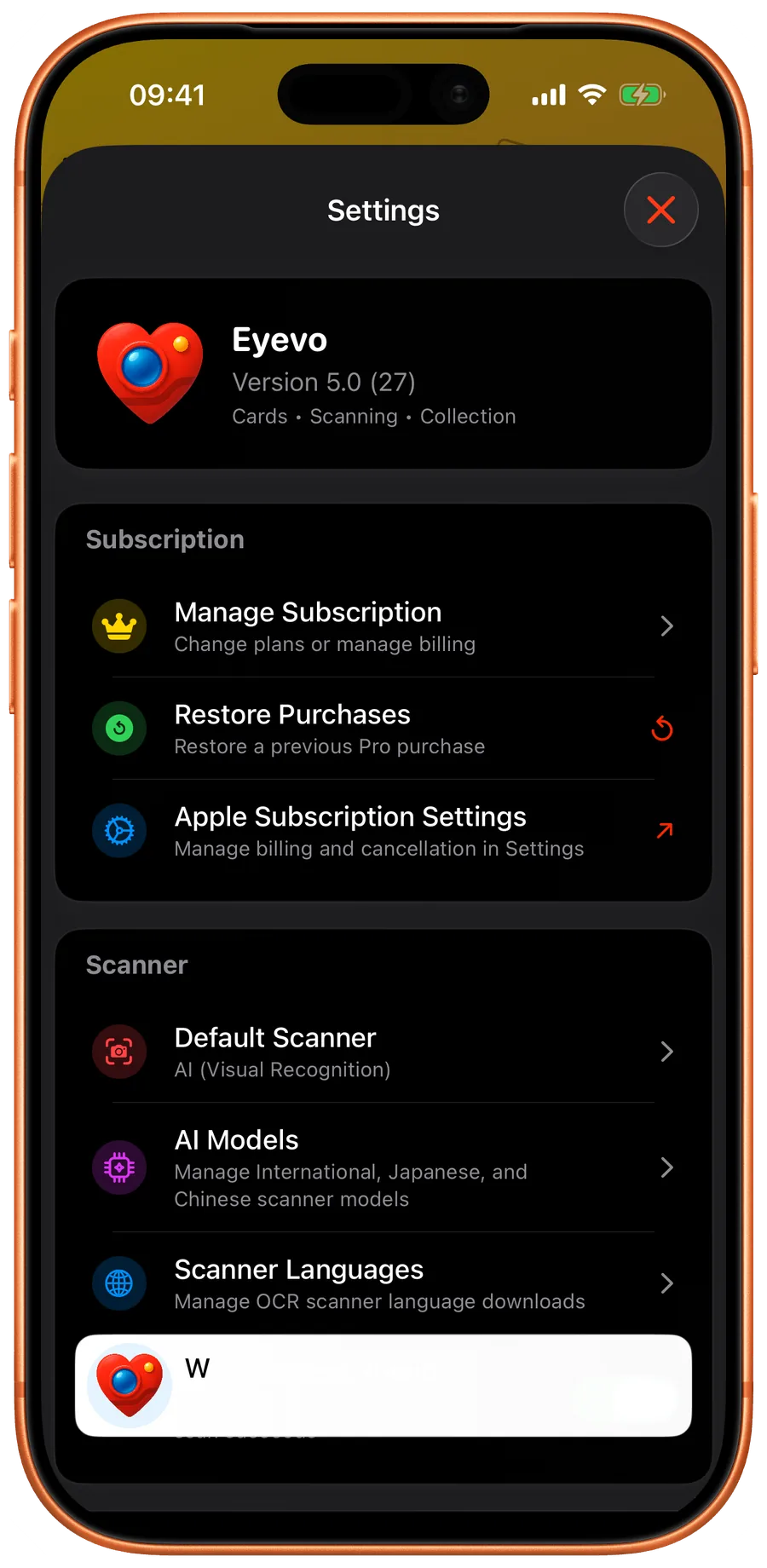Open AI Models settings
This screenshot has width=767, height=1568.
pos(383,1167)
